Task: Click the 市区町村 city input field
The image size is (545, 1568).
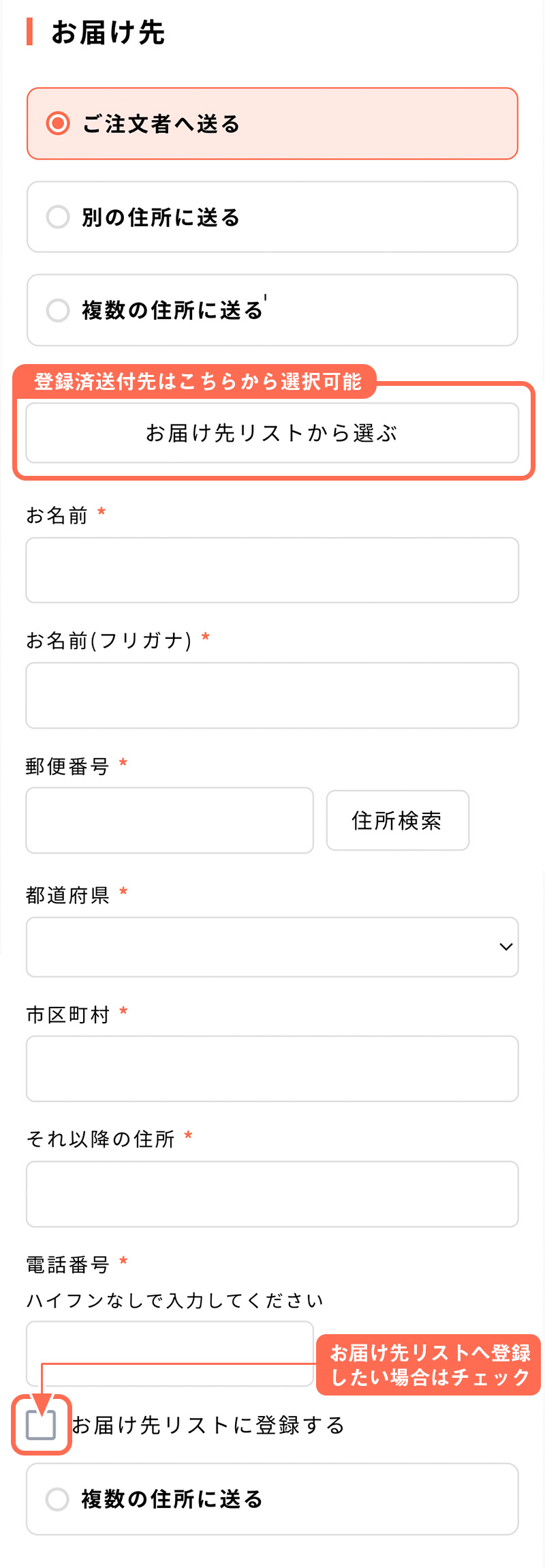Action: click(272, 1068)
